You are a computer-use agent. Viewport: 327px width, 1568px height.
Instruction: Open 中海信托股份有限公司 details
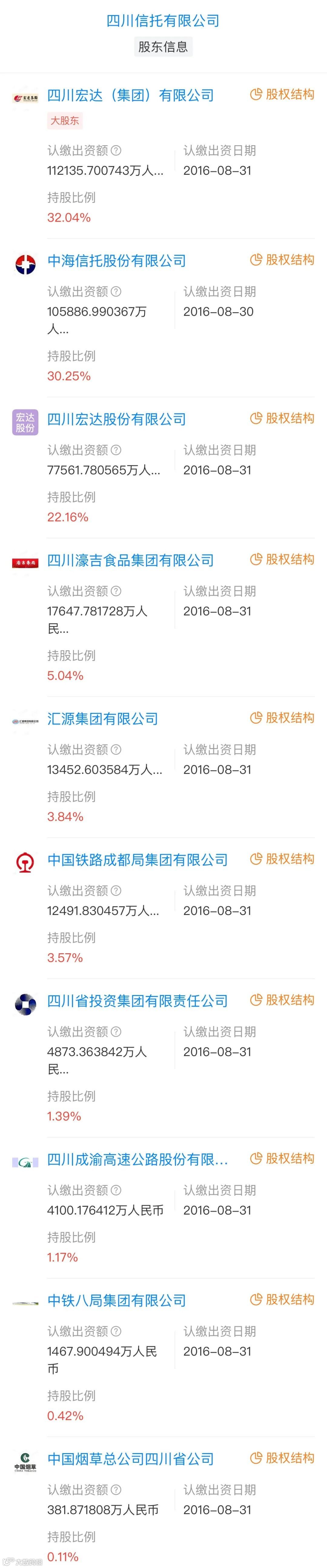tap(117, 261)
